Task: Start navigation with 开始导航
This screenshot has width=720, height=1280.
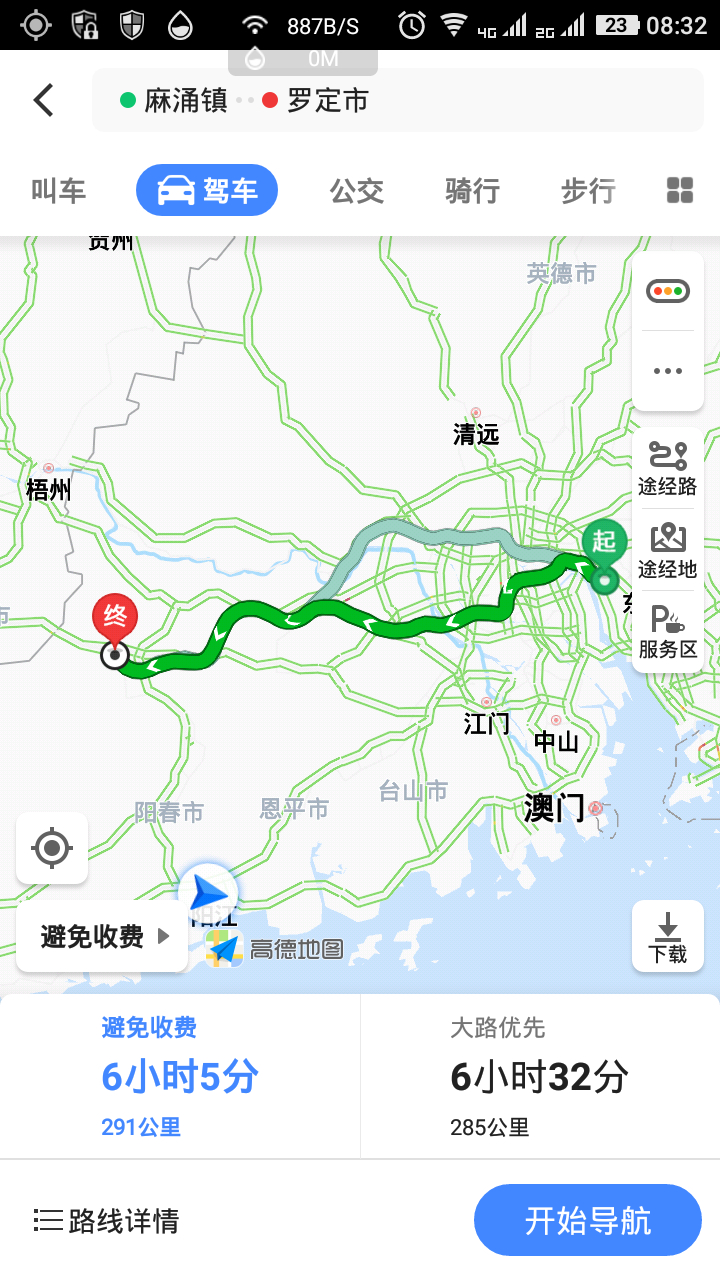Action: coord(588,1220)
